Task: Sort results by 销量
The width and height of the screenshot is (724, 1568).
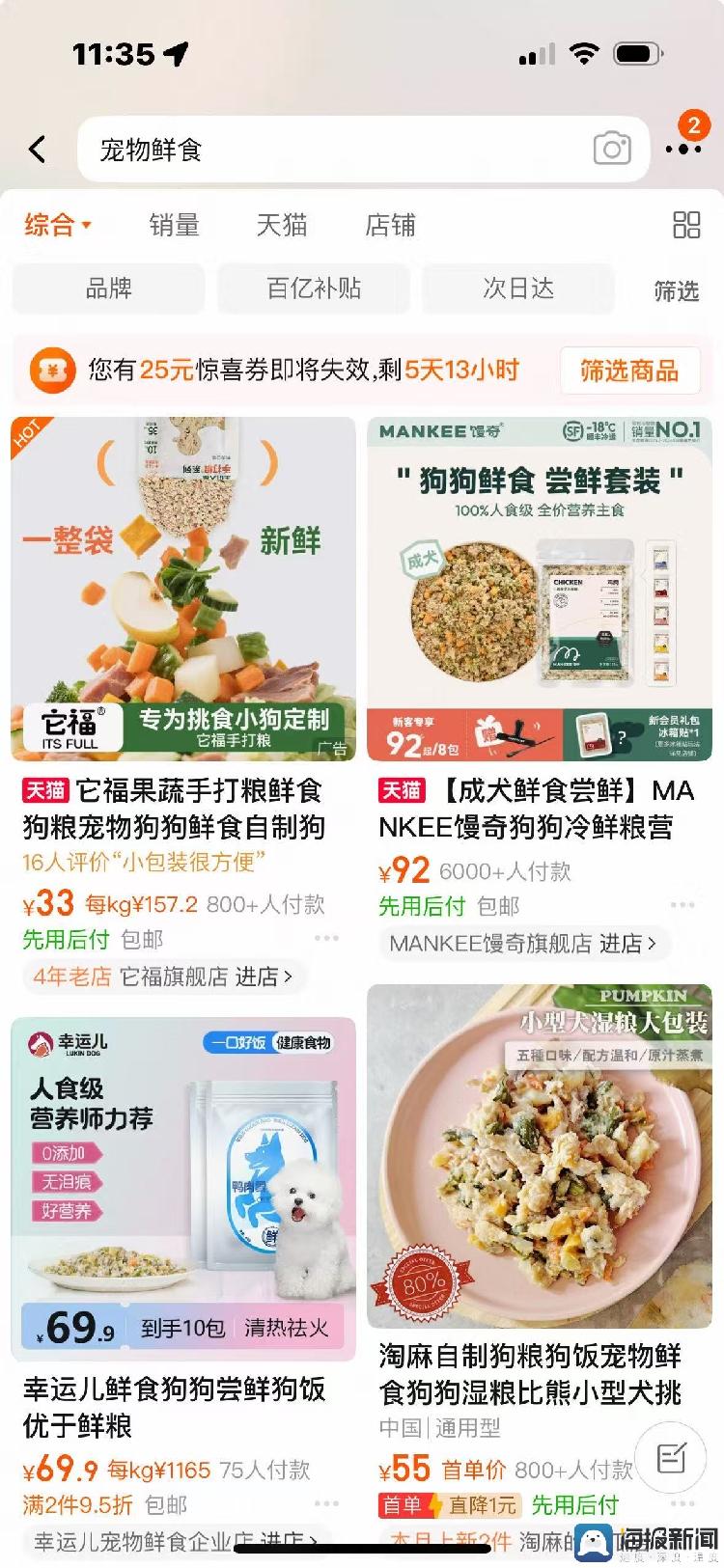Action: [174, 226]
